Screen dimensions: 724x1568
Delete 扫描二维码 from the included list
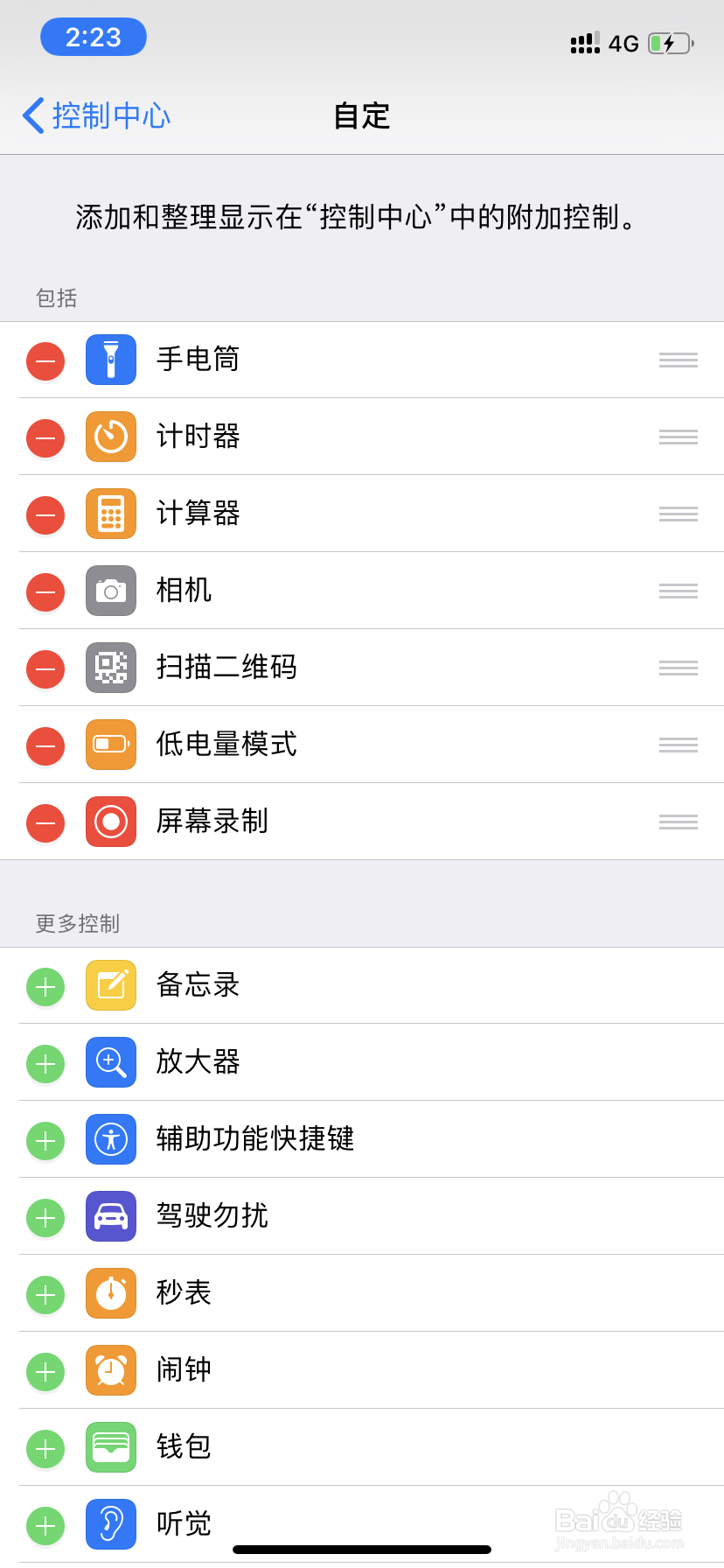(45, 668)
